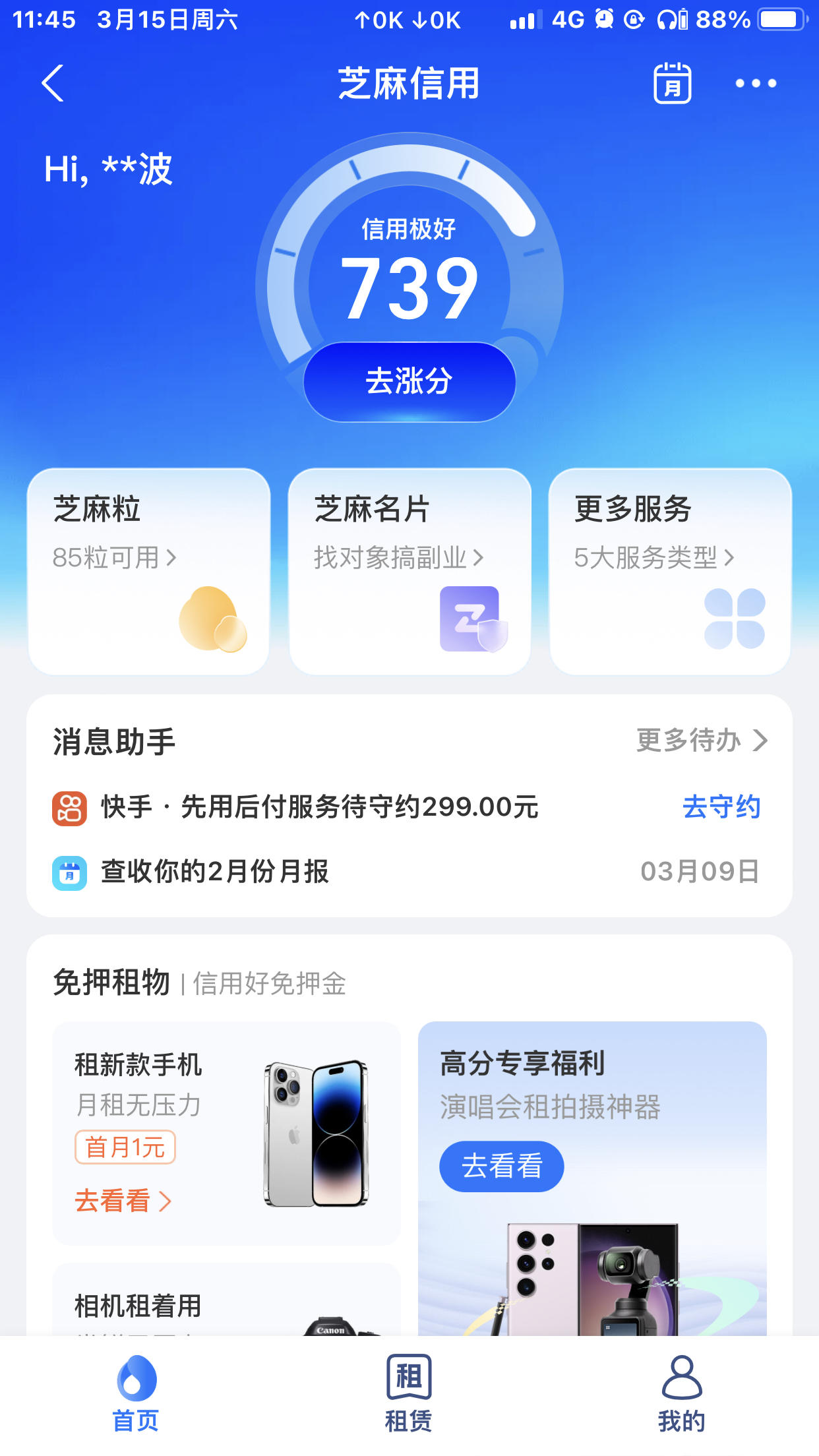This screenshot has width=819, height=1456.
Task: Open the 查收你的2月份月报 message
Action: (x=215, y=872)
